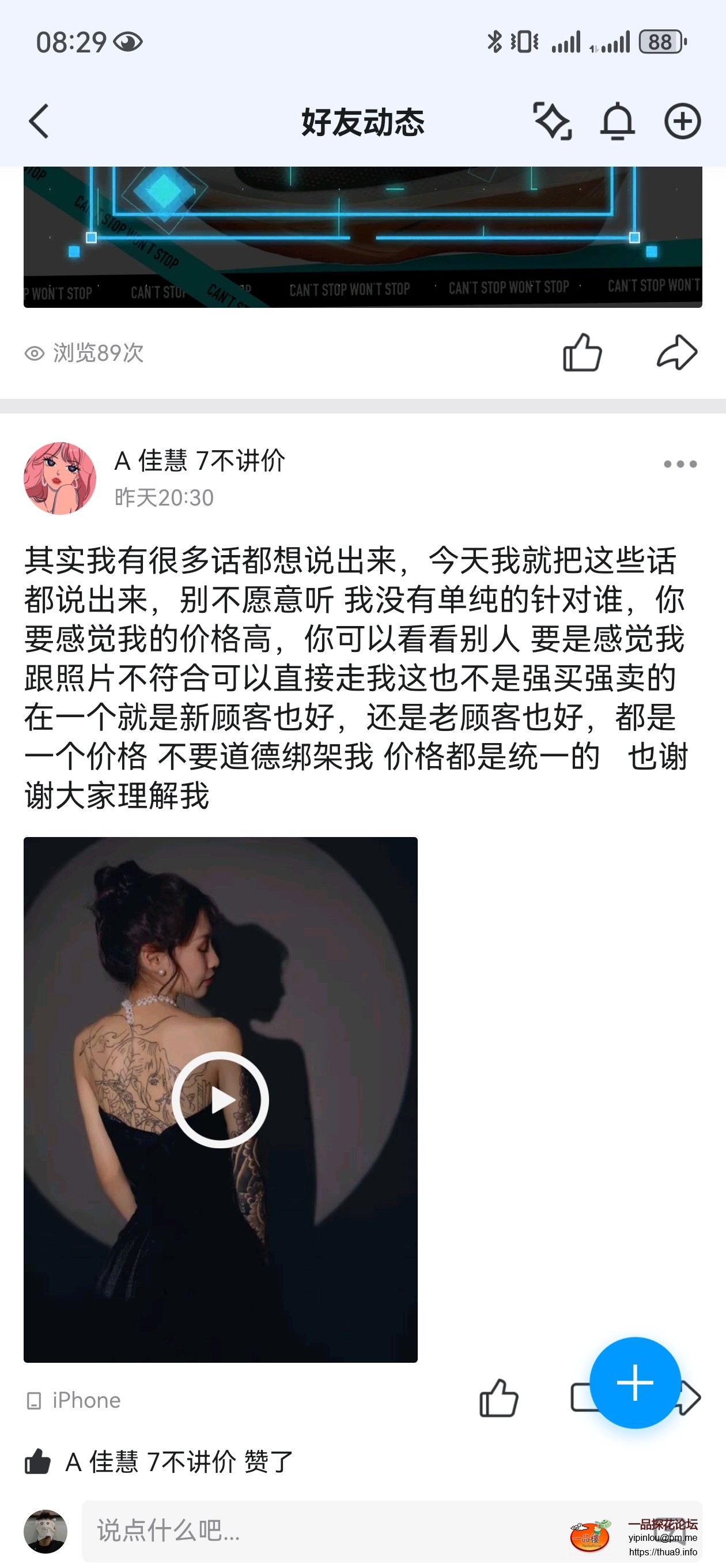Open the dress-up icon in header

[552, 122]
